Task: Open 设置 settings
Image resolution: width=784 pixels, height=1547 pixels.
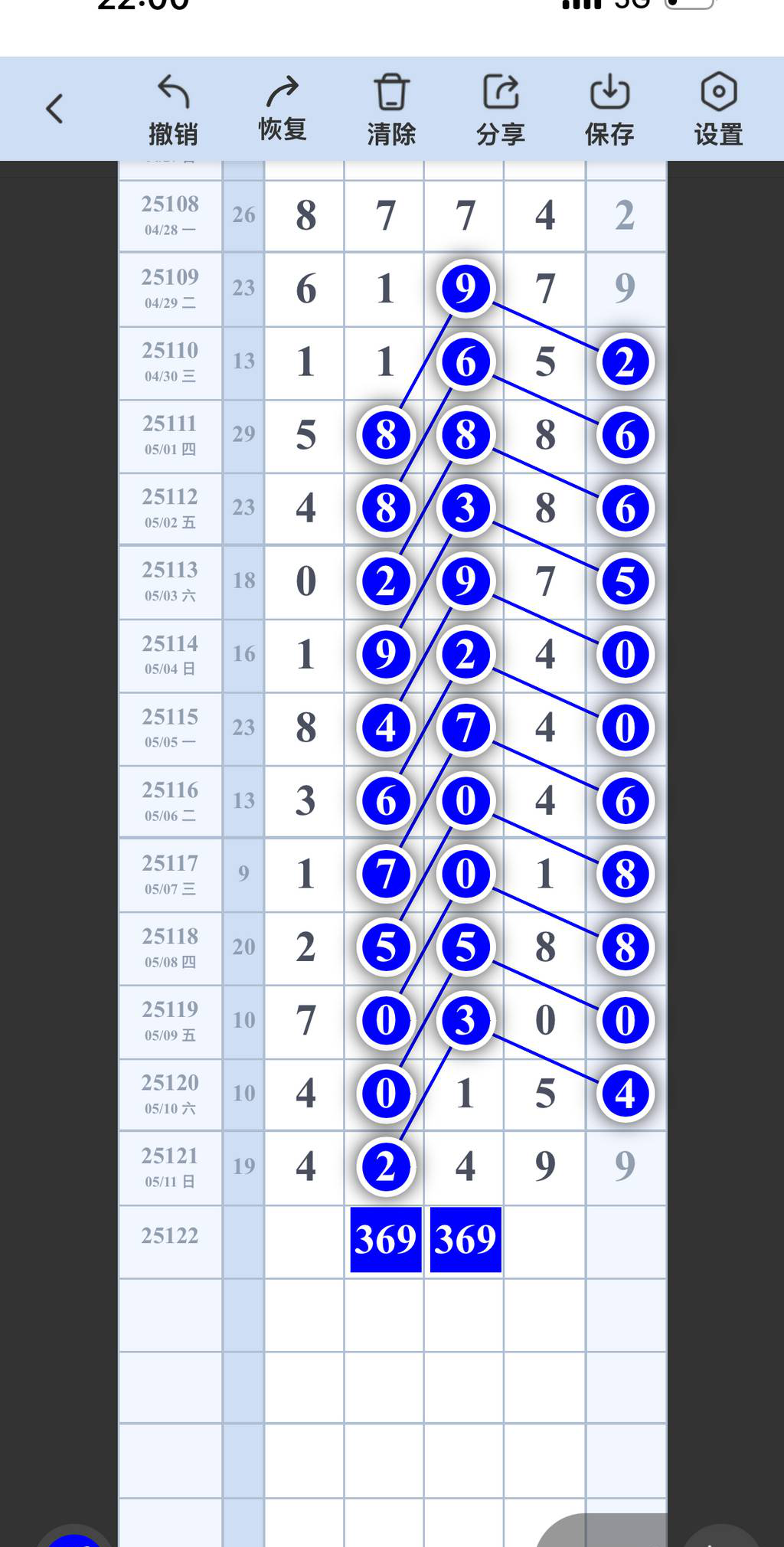Action: (x=718, y=109)
